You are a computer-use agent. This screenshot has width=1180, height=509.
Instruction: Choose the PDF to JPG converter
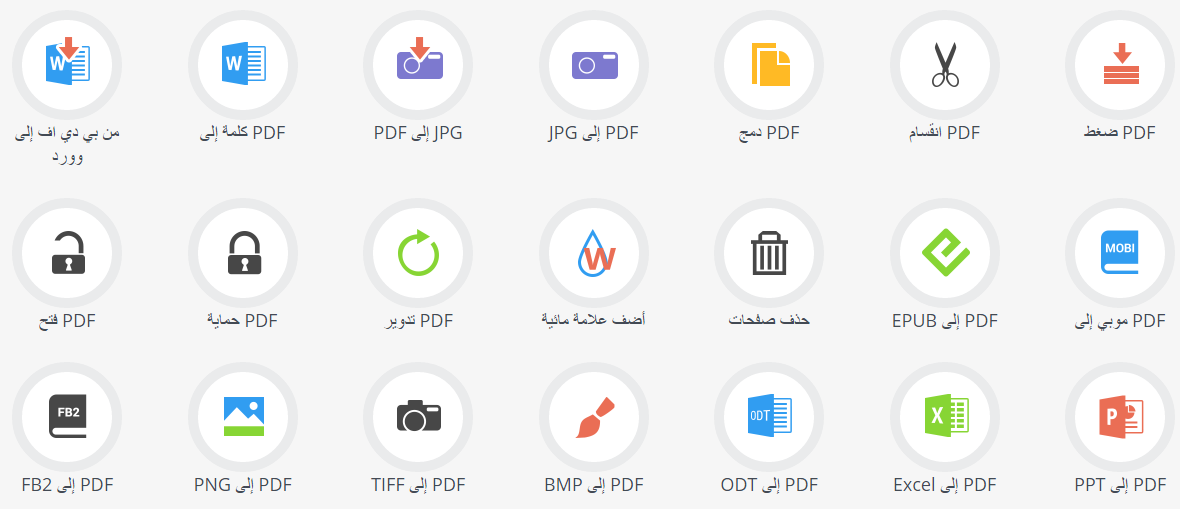[418, 66]
